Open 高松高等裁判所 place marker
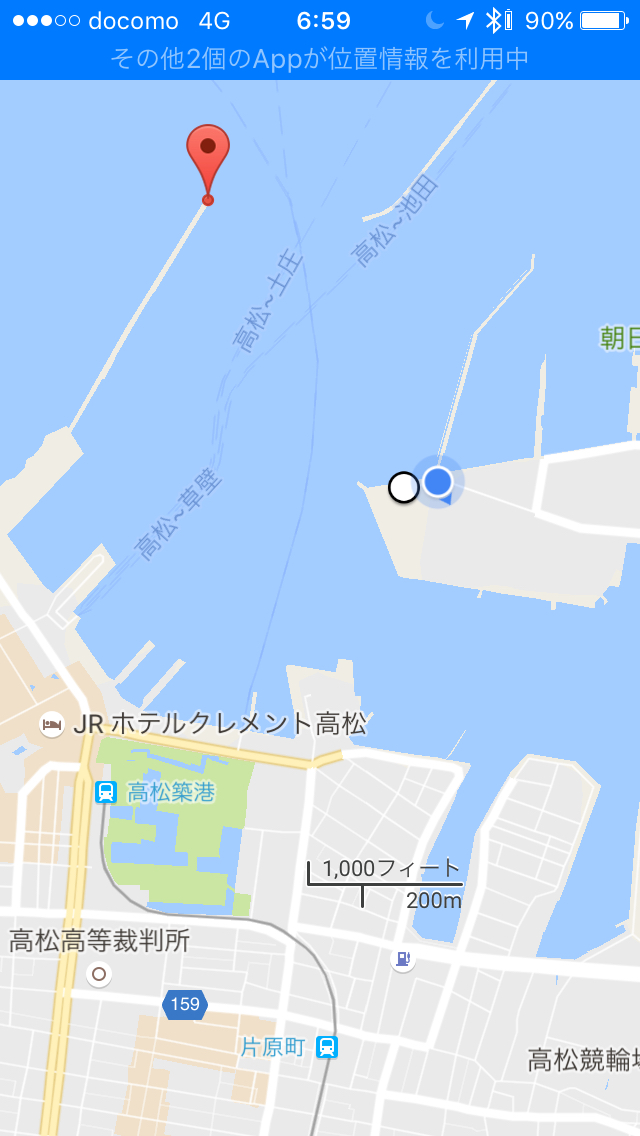This screenshot has width=640, height=1136. [x=99, y=973]
